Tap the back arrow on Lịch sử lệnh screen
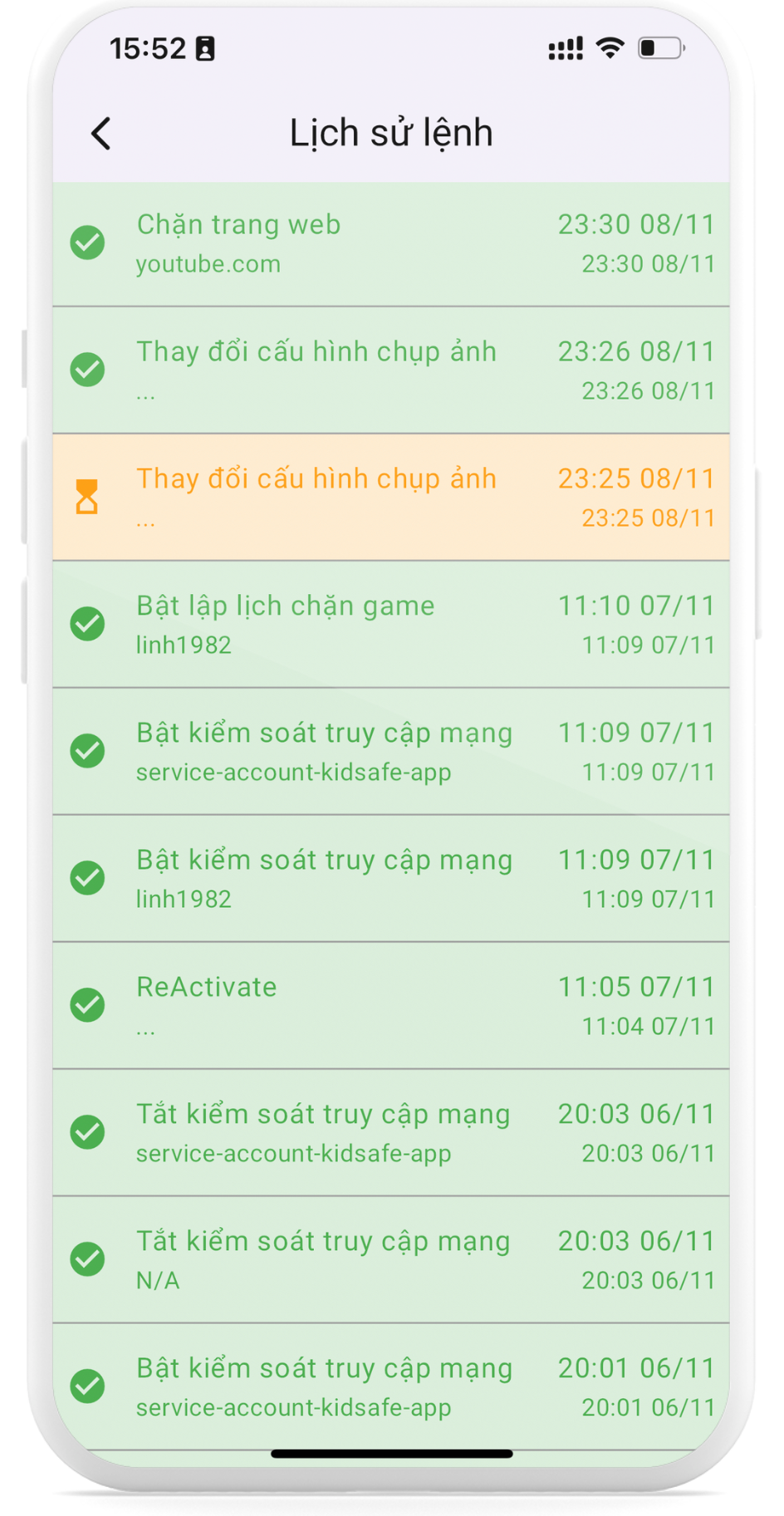The height and width of the screenshot is (1516, 784). (101, 132)
